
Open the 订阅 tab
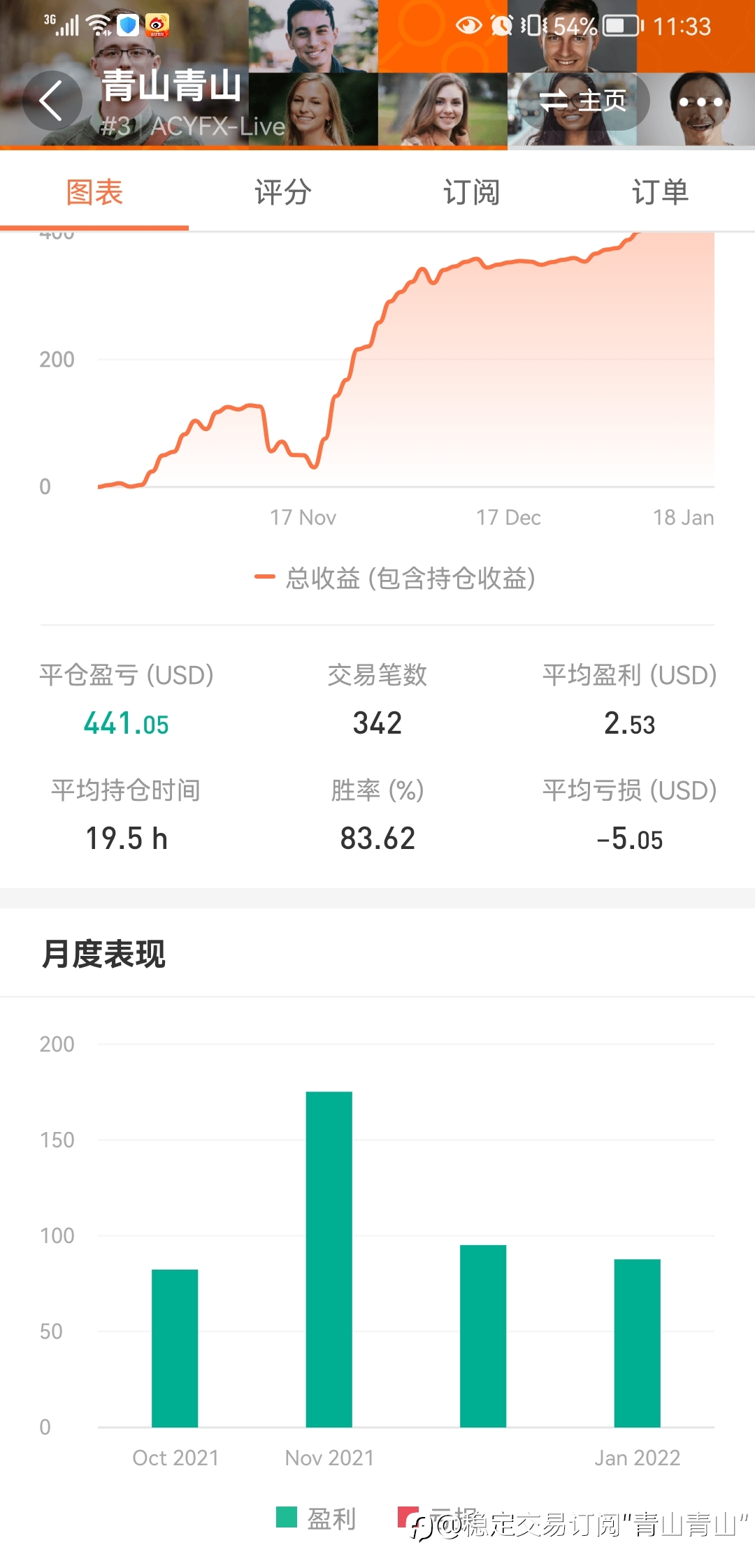(472, 192)
